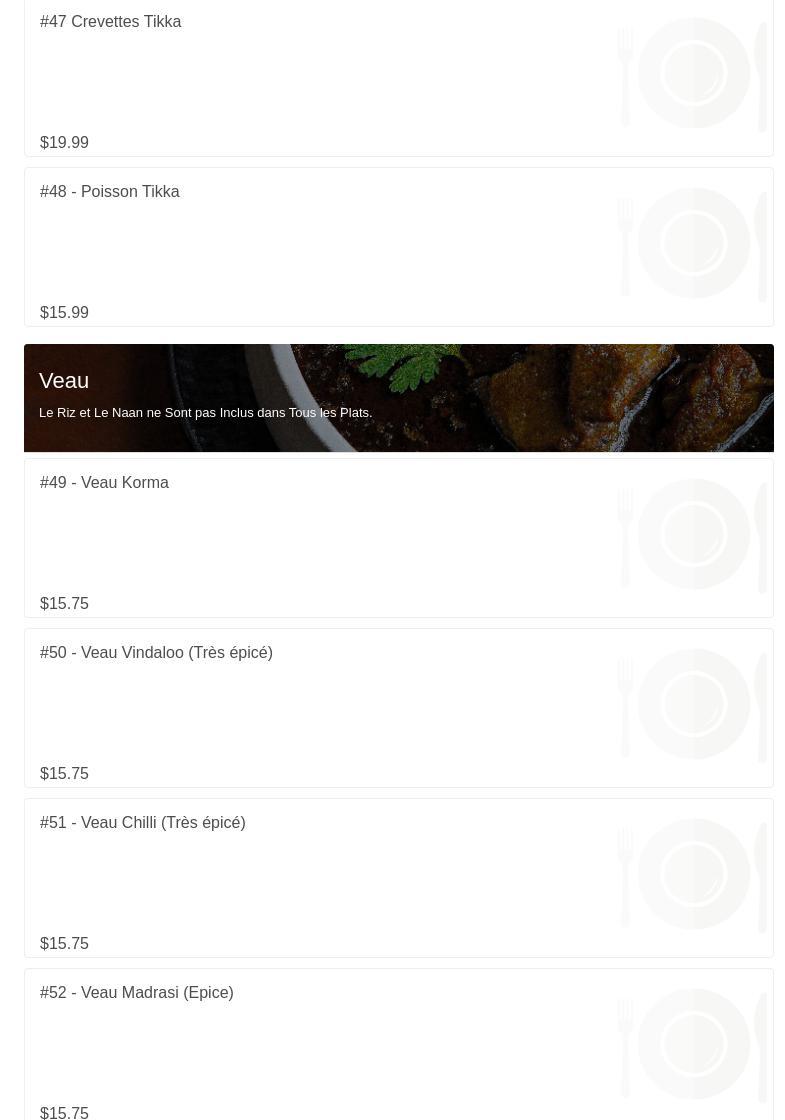Tap the #52 Veau Madrasi (Epice) card
The height and width of the screenshot is (1120, 785).
pyautogui.click(x=137, y=993)
